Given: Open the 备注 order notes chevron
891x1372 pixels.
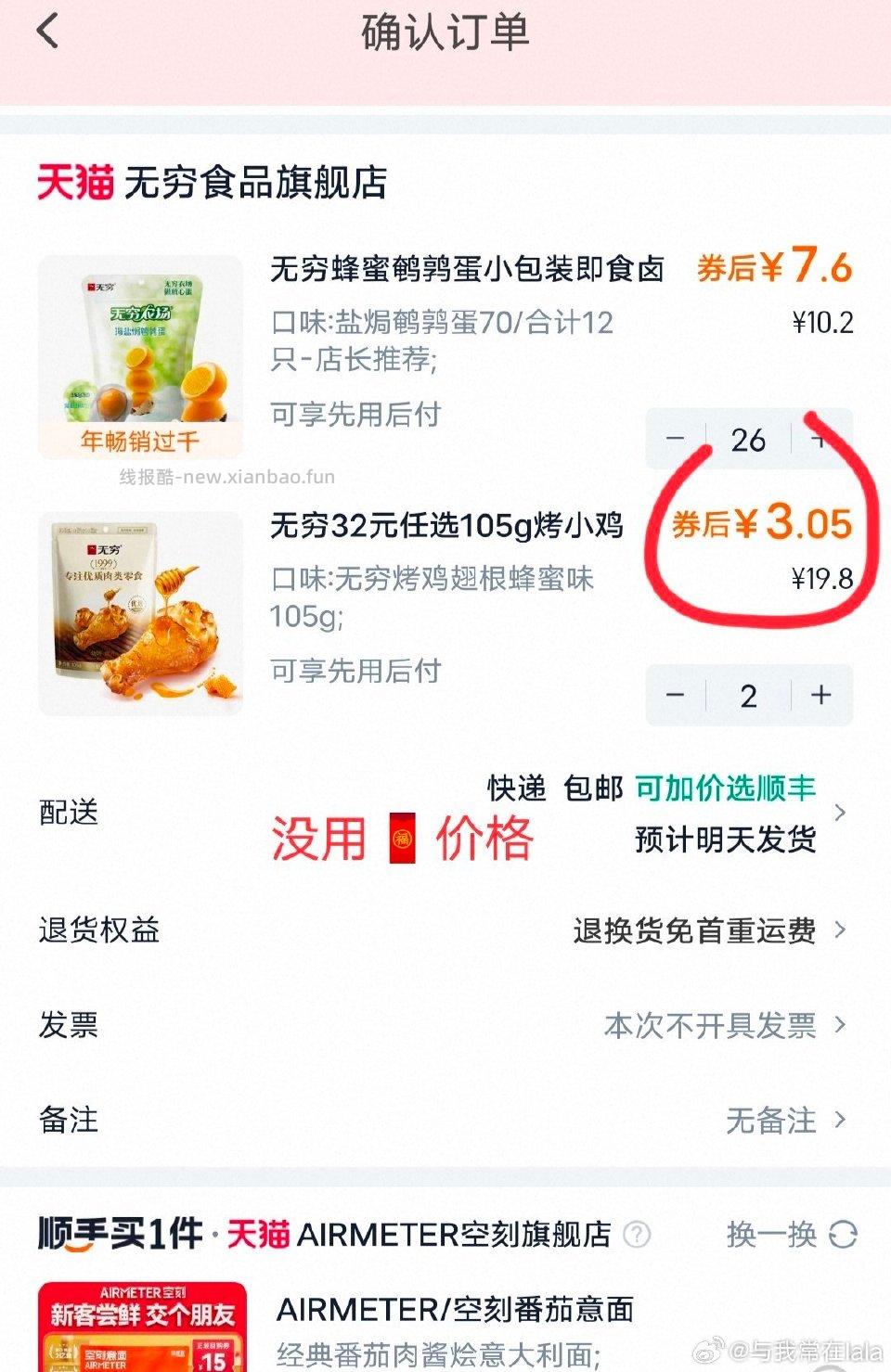Looking at the screenshot, I should [x=840, y=1121].
